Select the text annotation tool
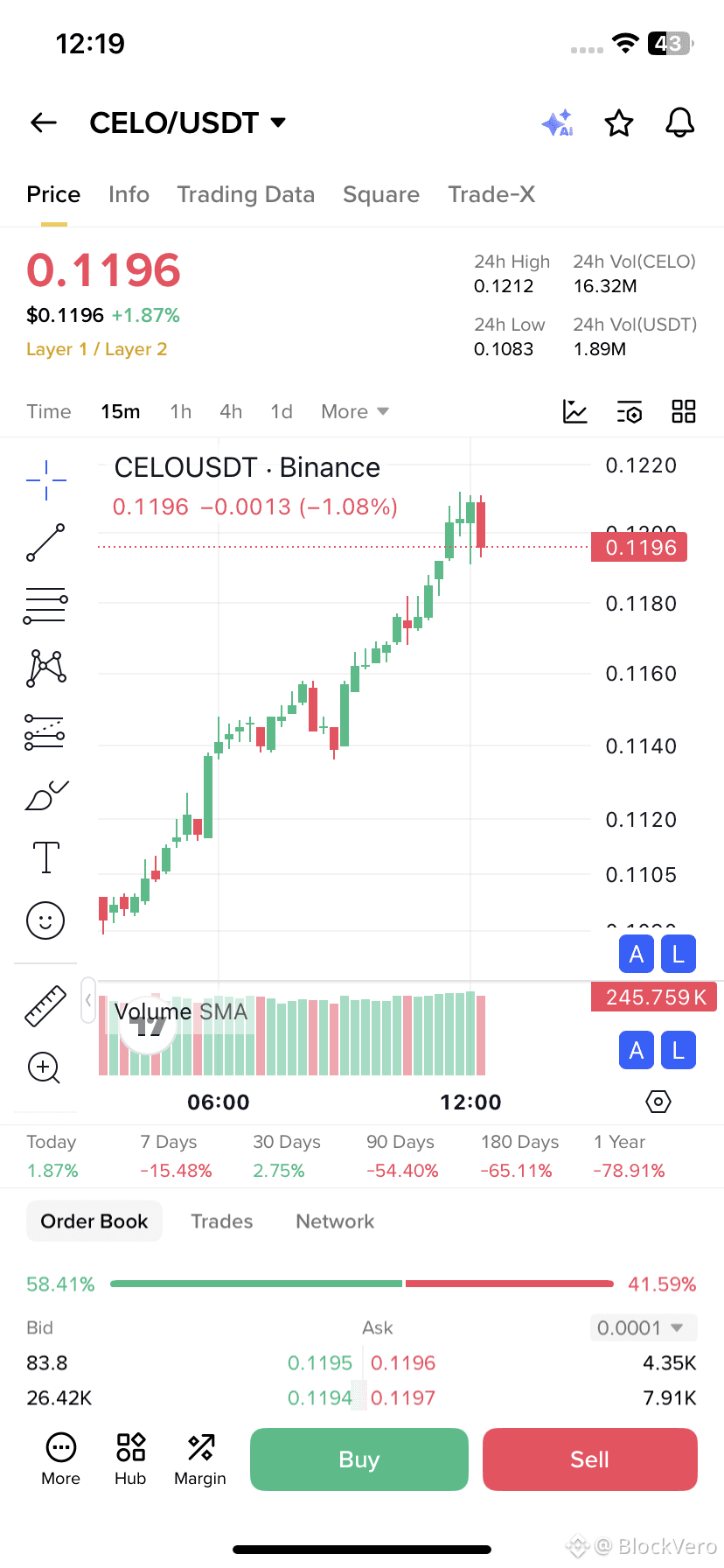The image size is (724, 1568). 45,857
